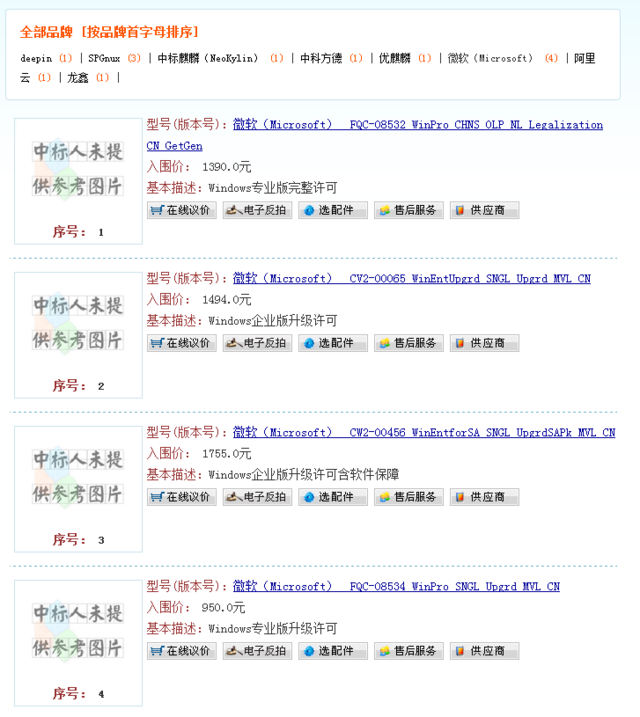The width and height of the screenshot is (640, 717).
Task: Select the 中标麒麟 (NeoKylin) brand filter
Action: point(208,59)
